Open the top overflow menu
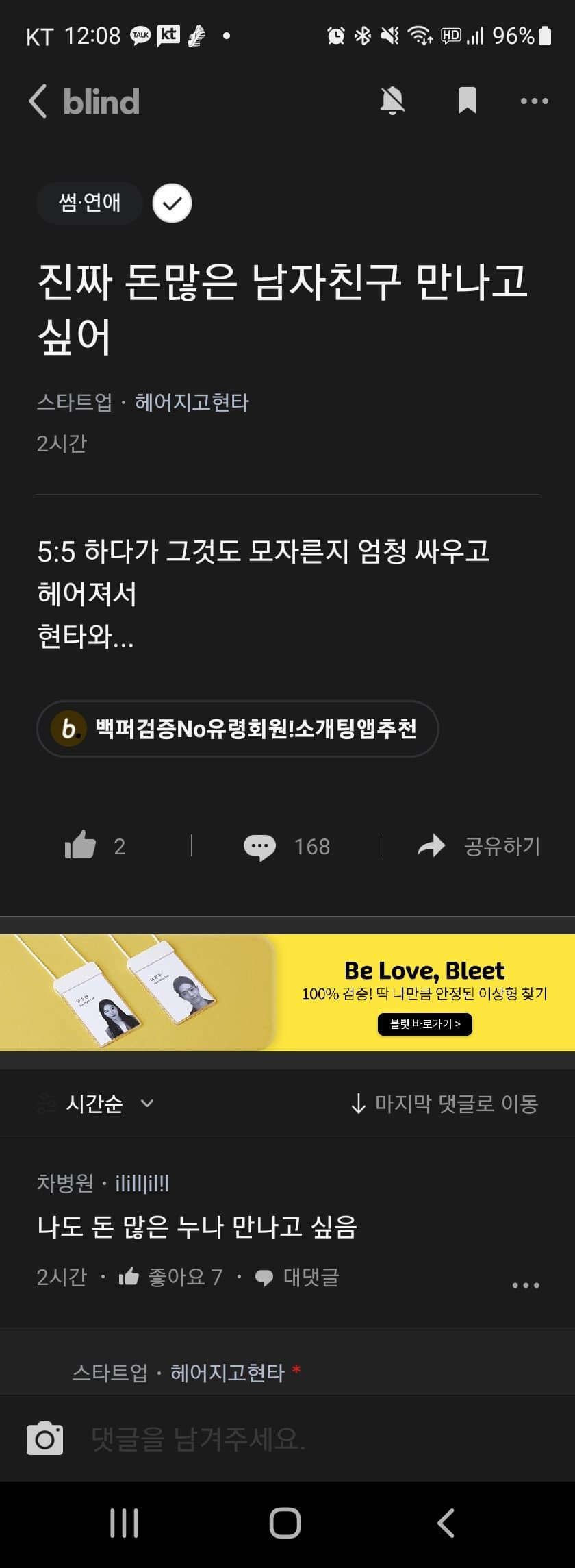This screenshot has width=575, height=1568. coord(534,101)
